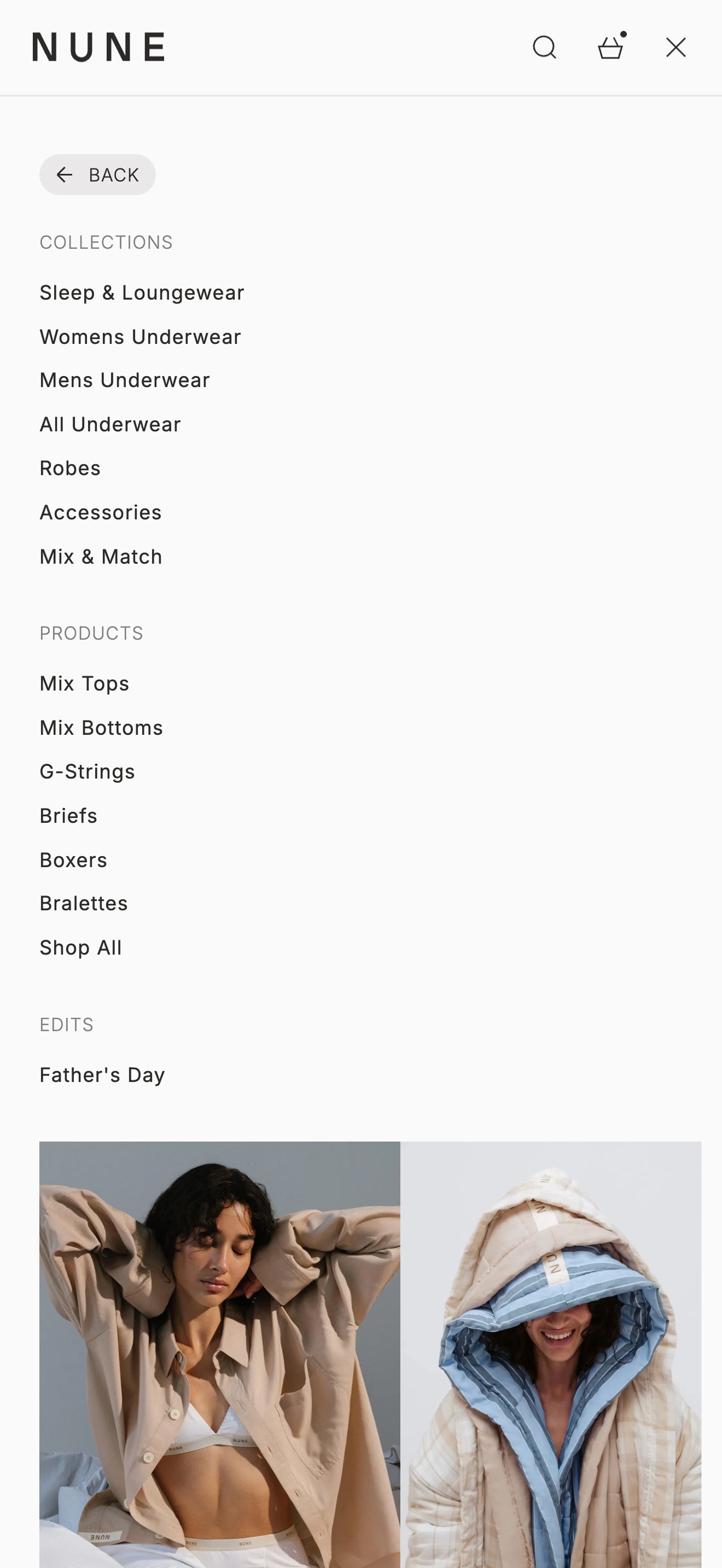View Boxers
Viewport: 722px width, 1568px height.
point(73,860)
